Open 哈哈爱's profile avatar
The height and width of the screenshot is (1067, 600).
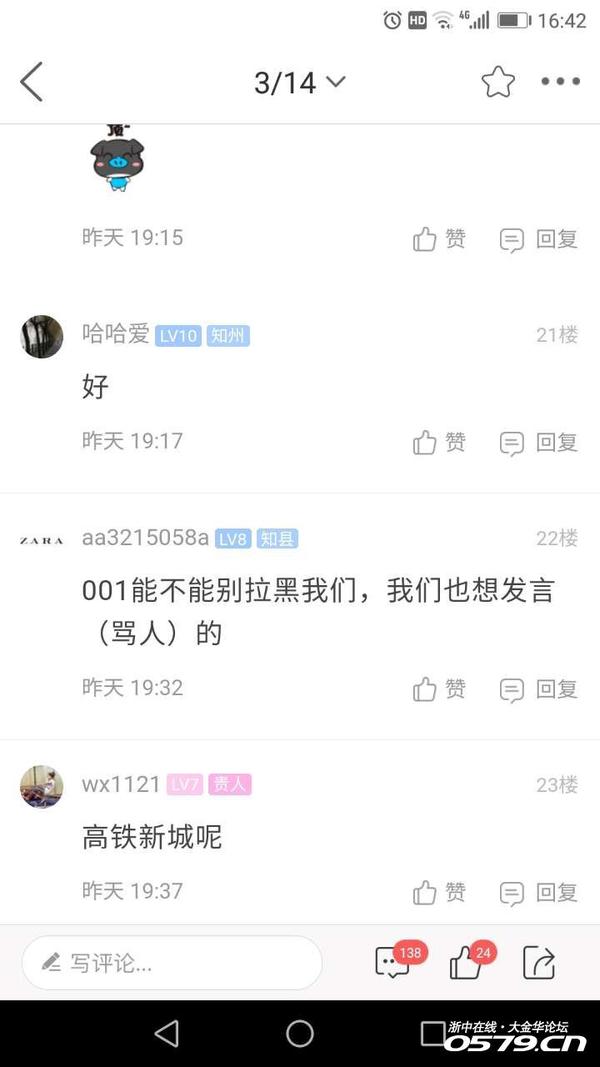(x=42, y=336)
